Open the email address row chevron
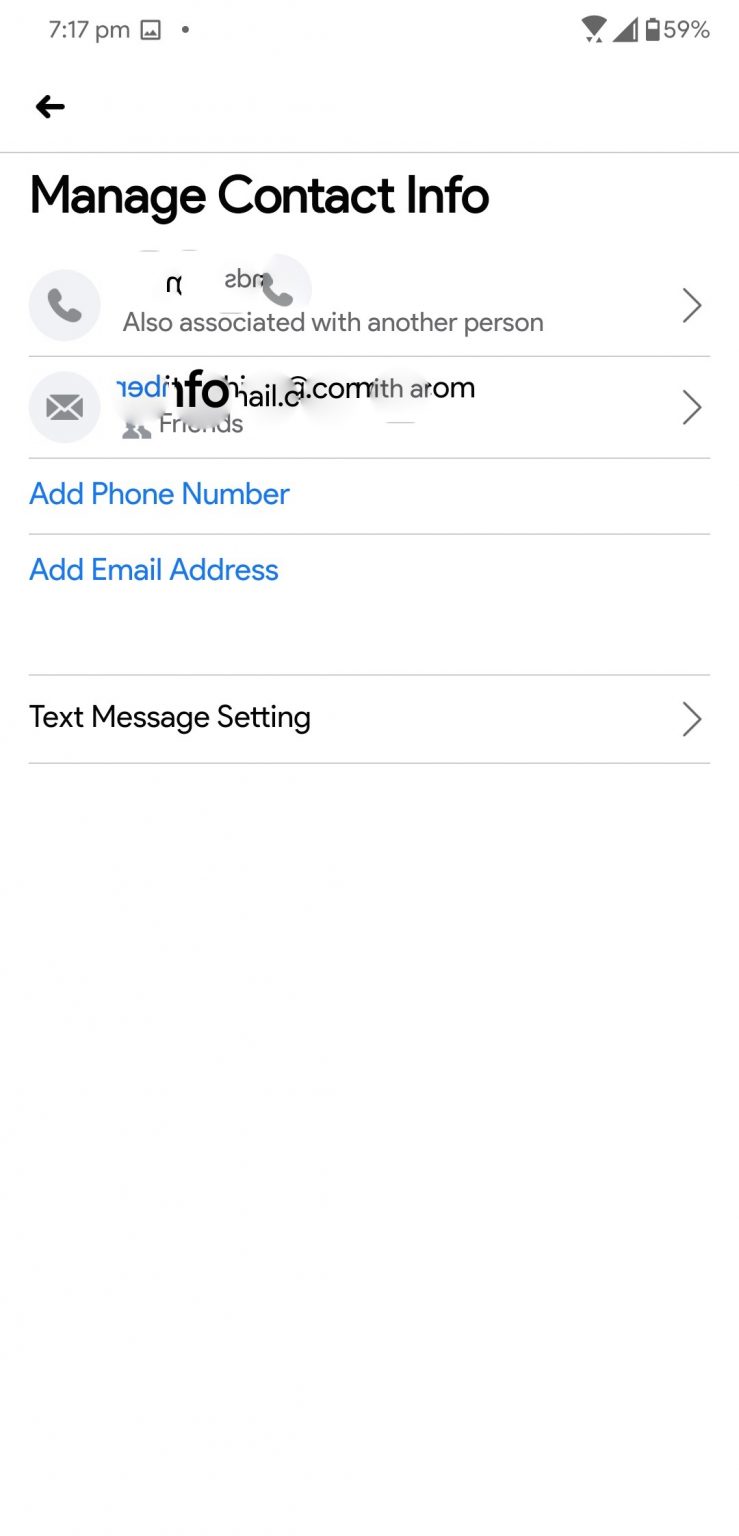This screenshot has height=1536, width=739. coord(691,407)
